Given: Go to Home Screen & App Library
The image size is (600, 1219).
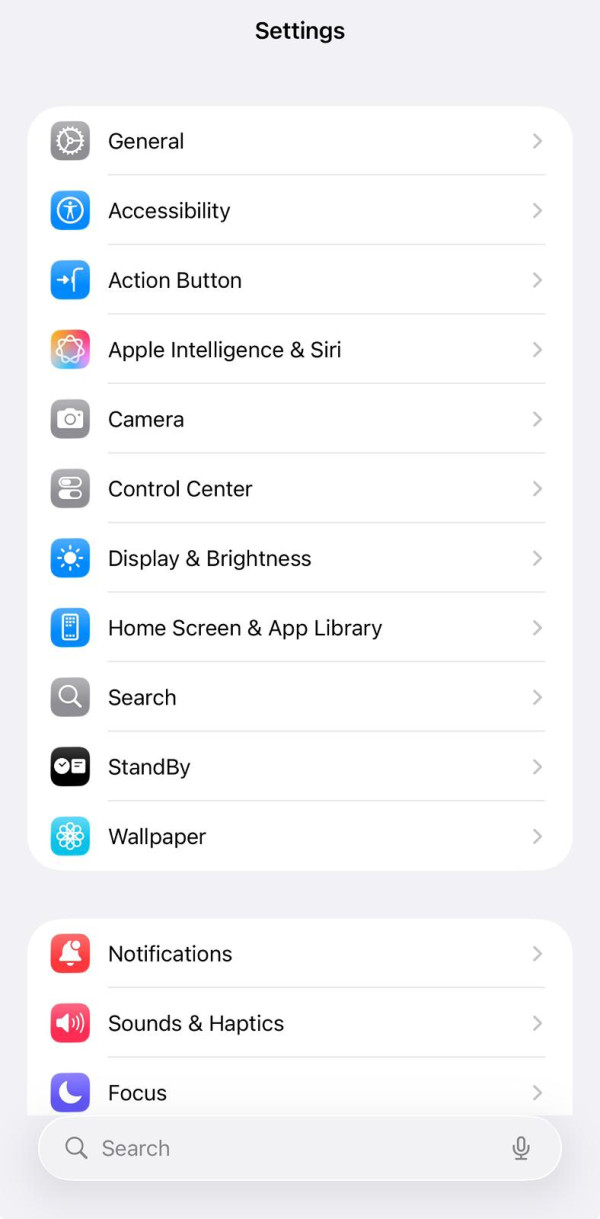Looking at the screenshot, I should tap(300, 628).
